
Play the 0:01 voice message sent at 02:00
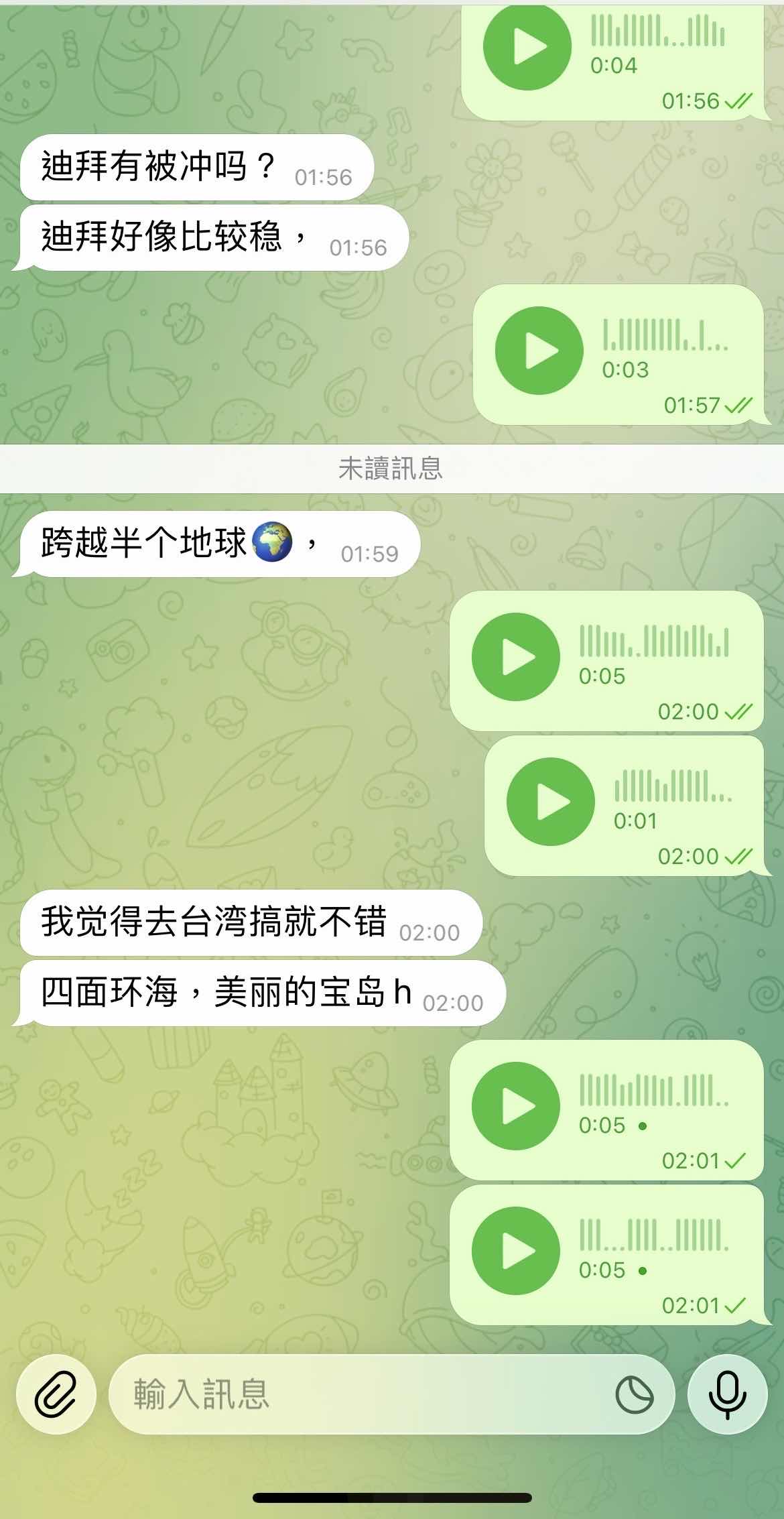551,801
